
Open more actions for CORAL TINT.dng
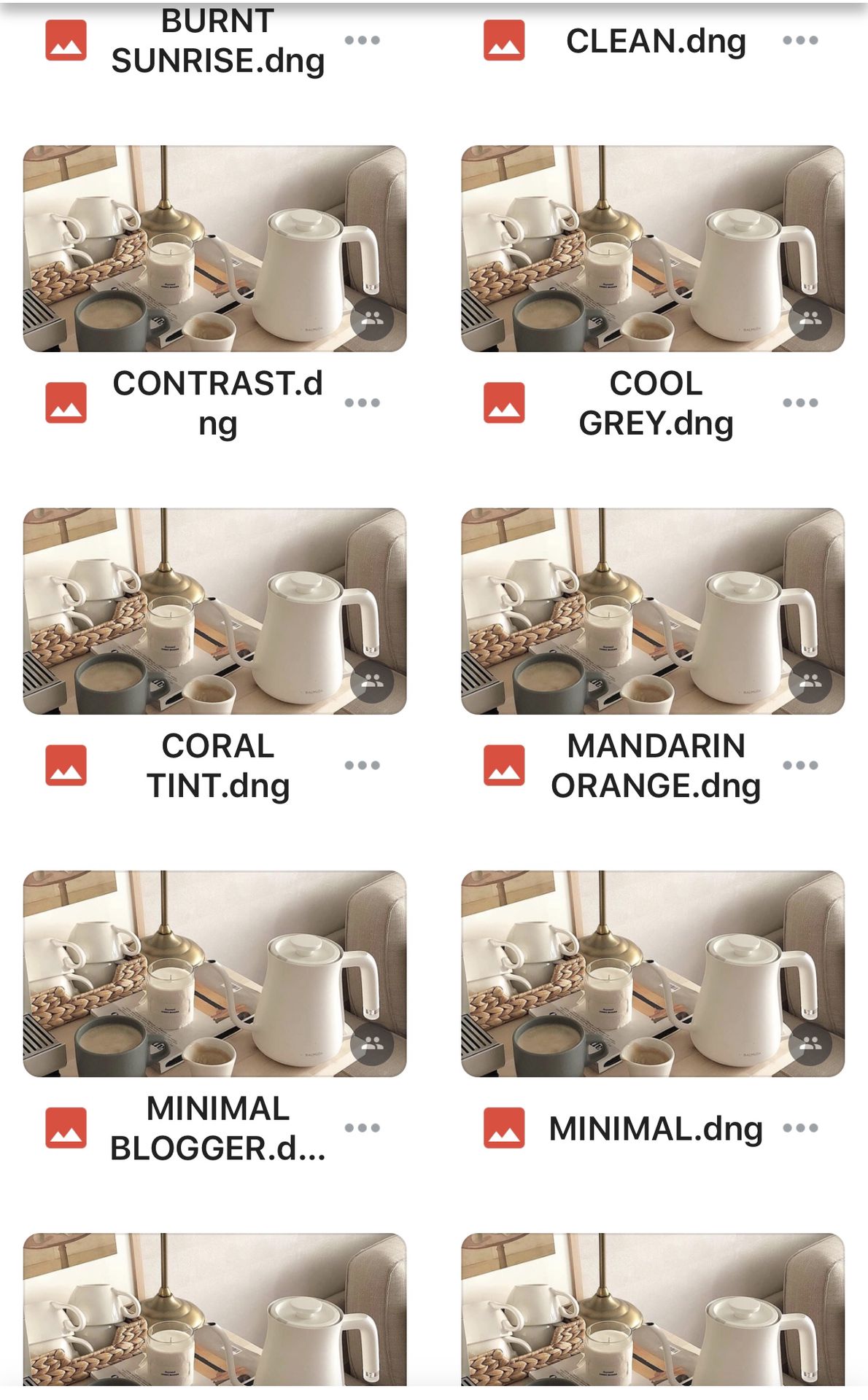[x=363, y=765]
